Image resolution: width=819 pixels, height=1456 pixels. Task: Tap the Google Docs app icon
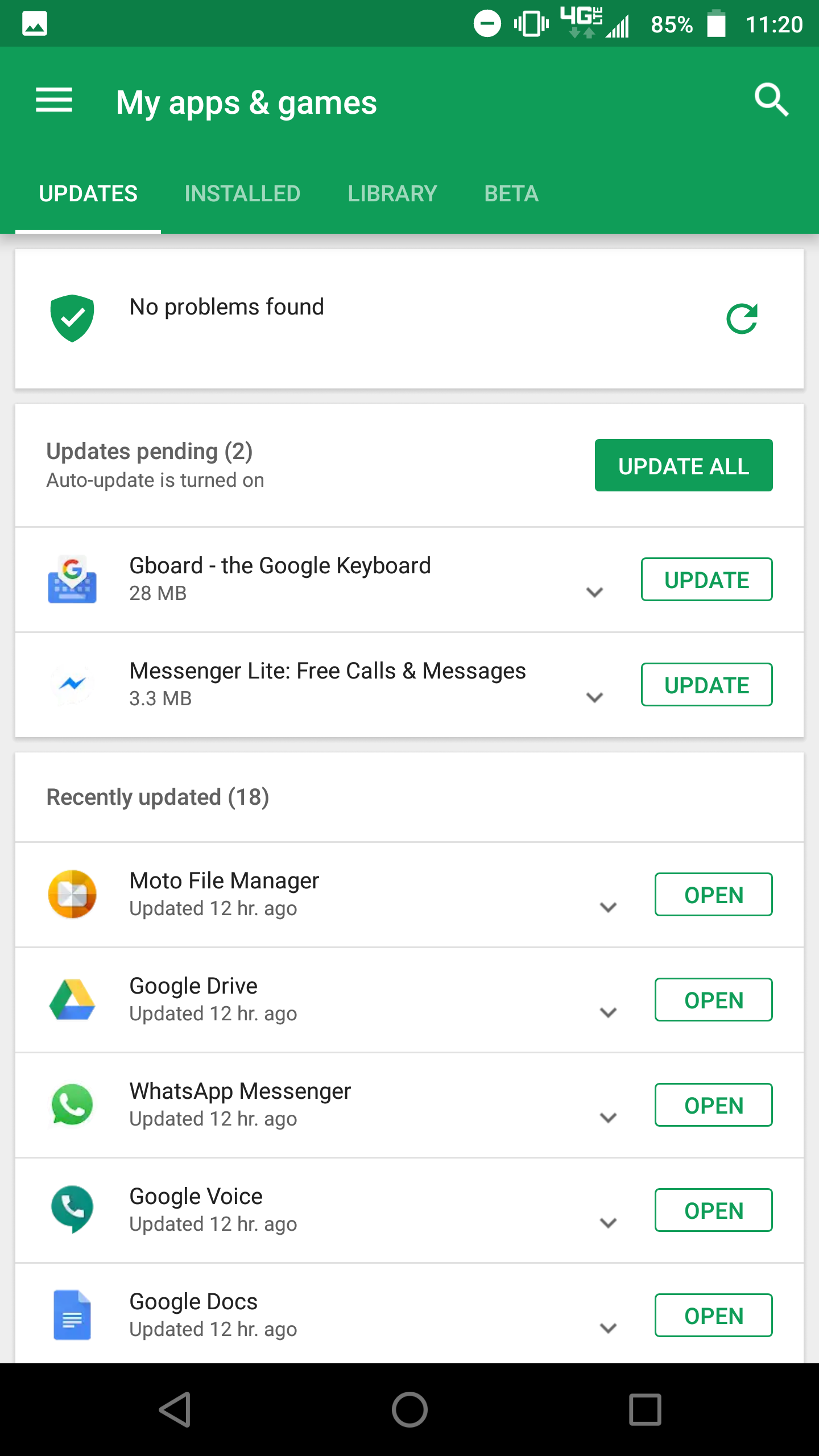tap(71, 1316)
